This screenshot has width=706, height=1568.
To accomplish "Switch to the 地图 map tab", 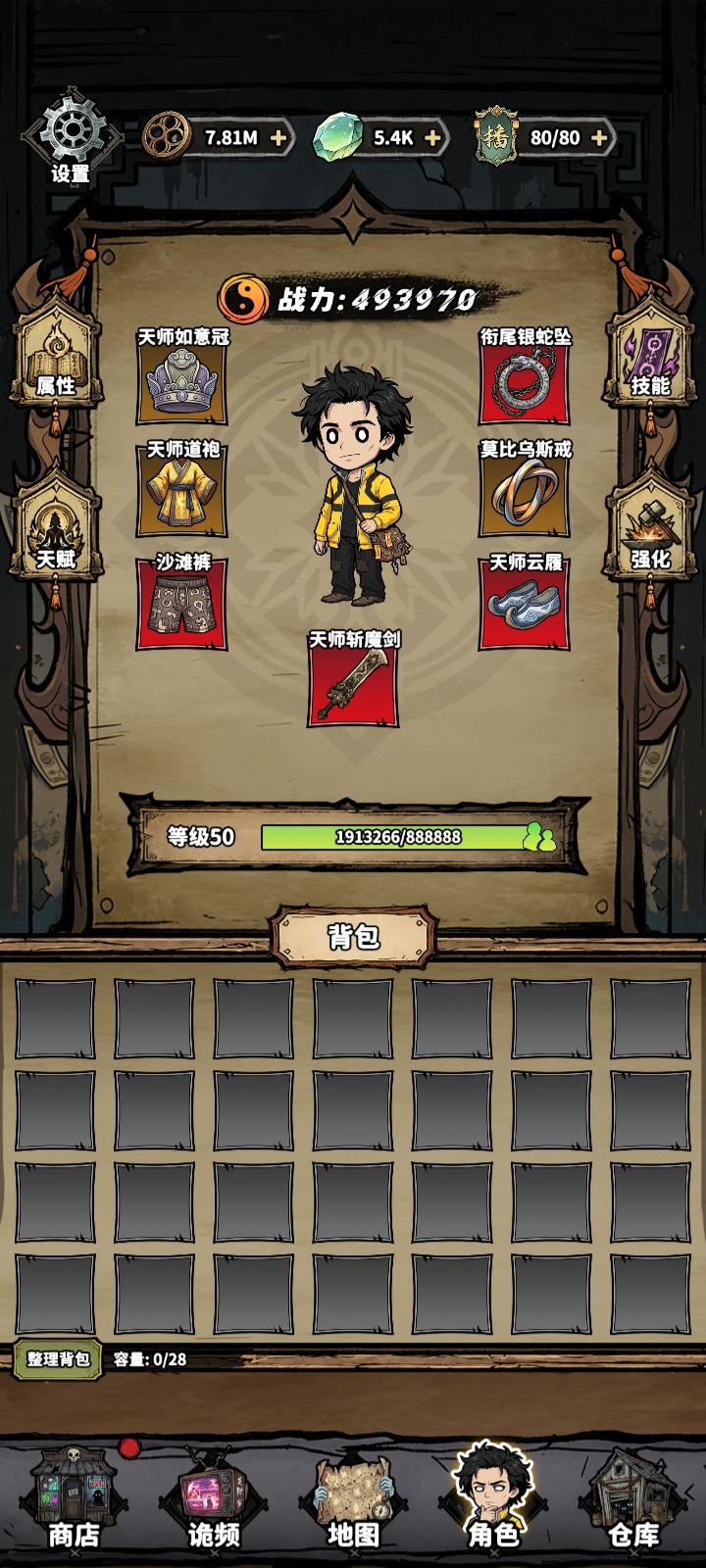I will pos(353,1496).
